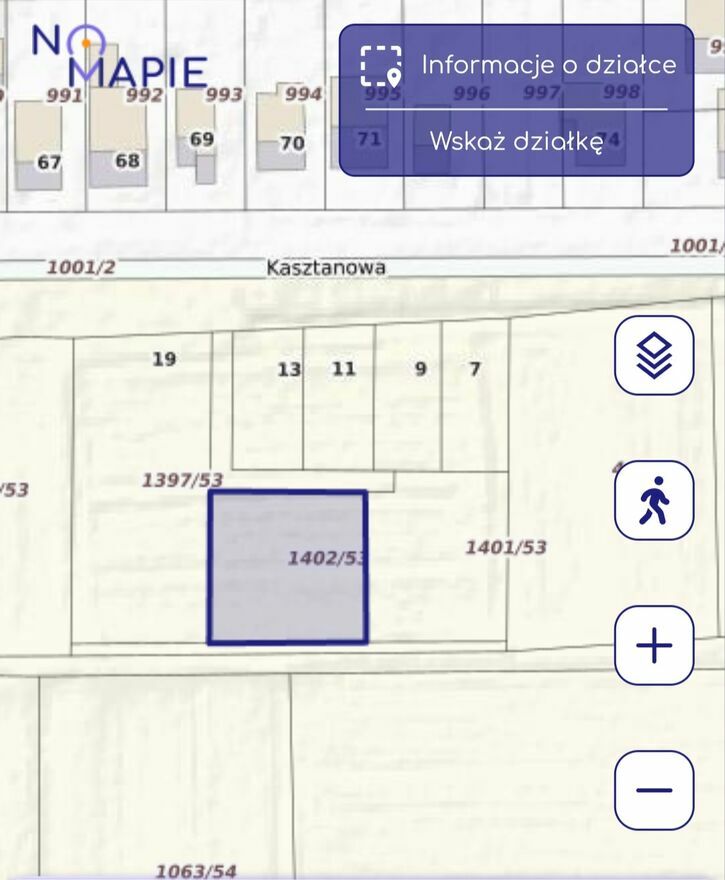Tap the Wskaż działkę button

tap(516, 141)
